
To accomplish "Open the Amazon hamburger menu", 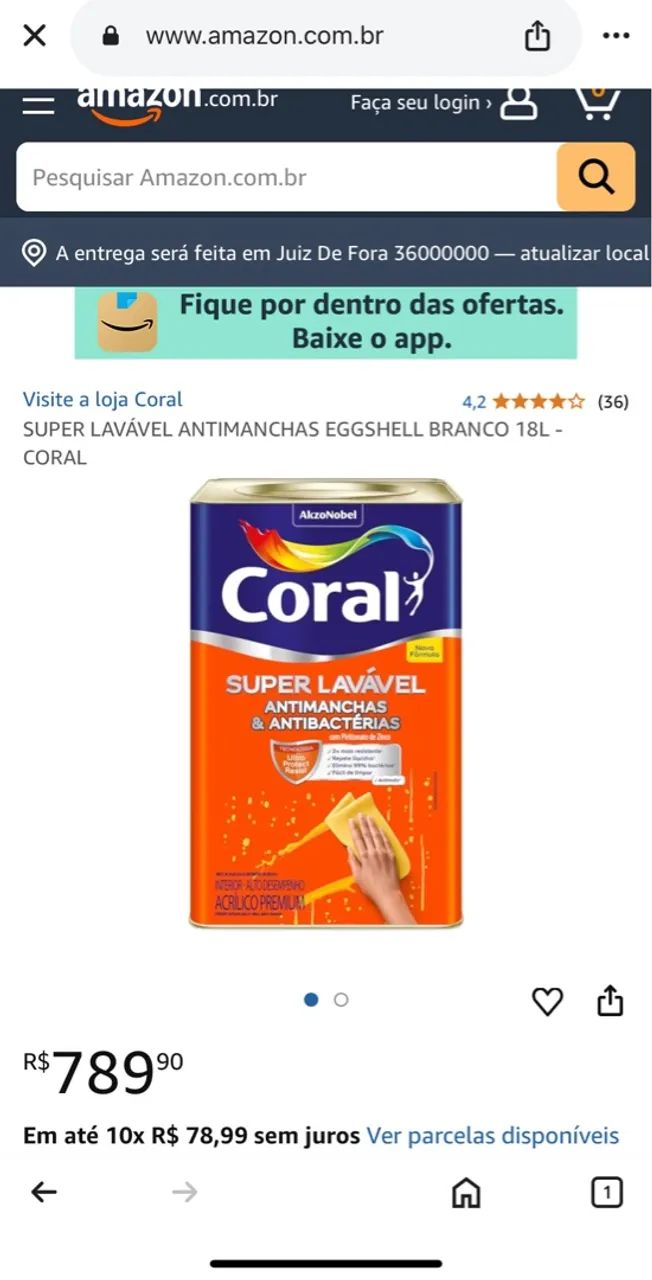I will click(x=38, y=104).
